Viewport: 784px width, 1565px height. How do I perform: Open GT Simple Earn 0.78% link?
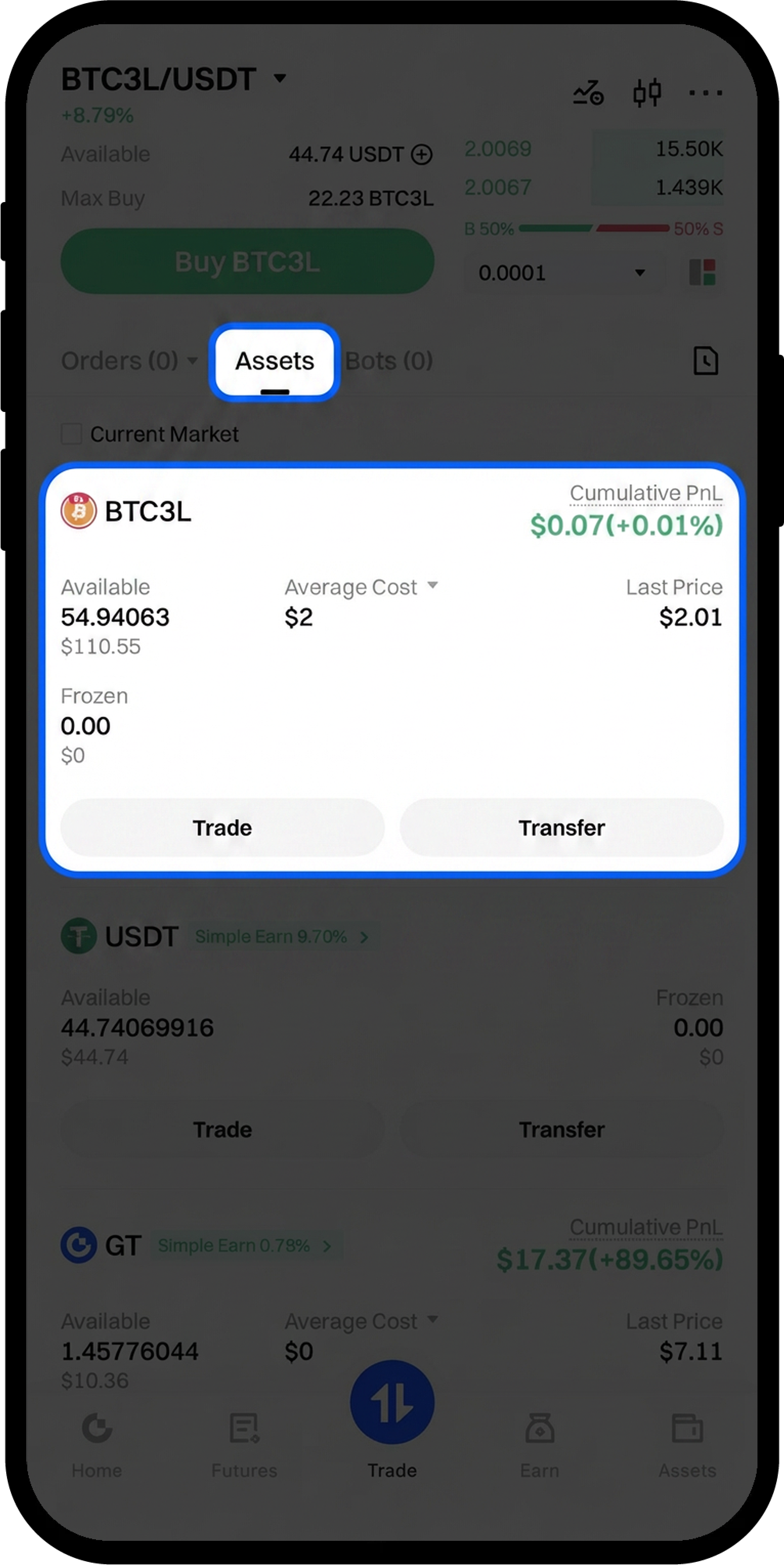point(245,1246)
